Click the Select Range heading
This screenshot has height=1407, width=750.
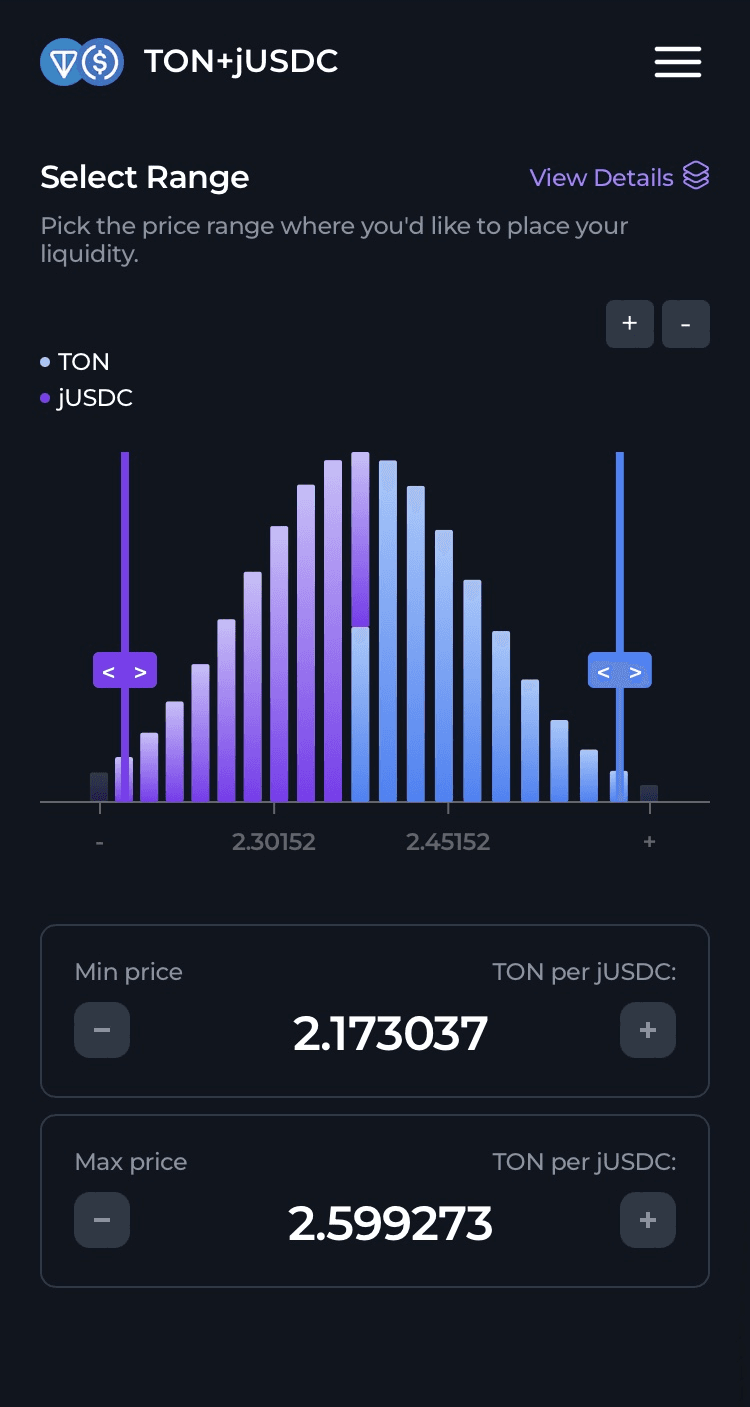(x=144, y=177)
